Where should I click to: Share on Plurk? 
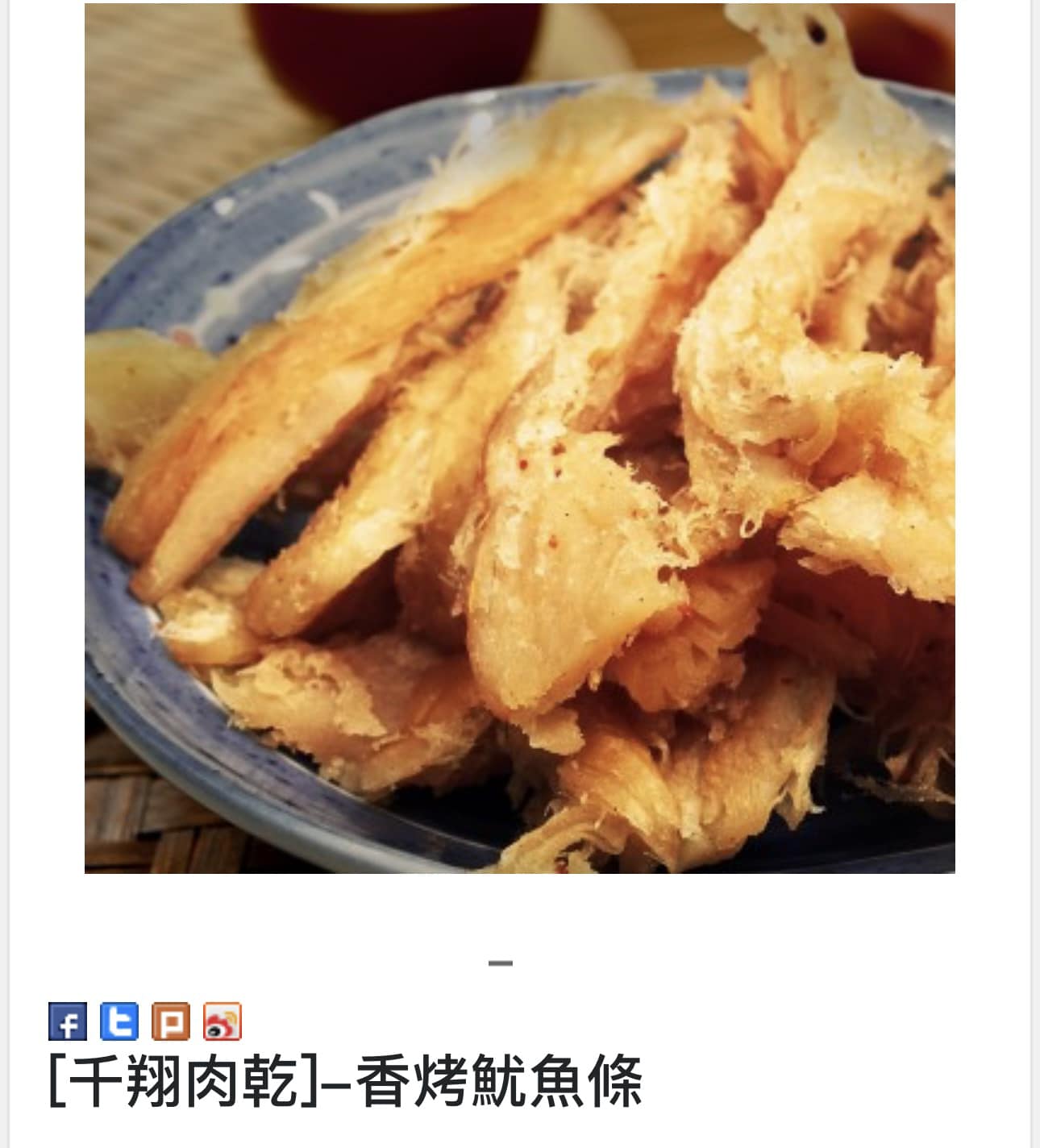pos(171,1022)
